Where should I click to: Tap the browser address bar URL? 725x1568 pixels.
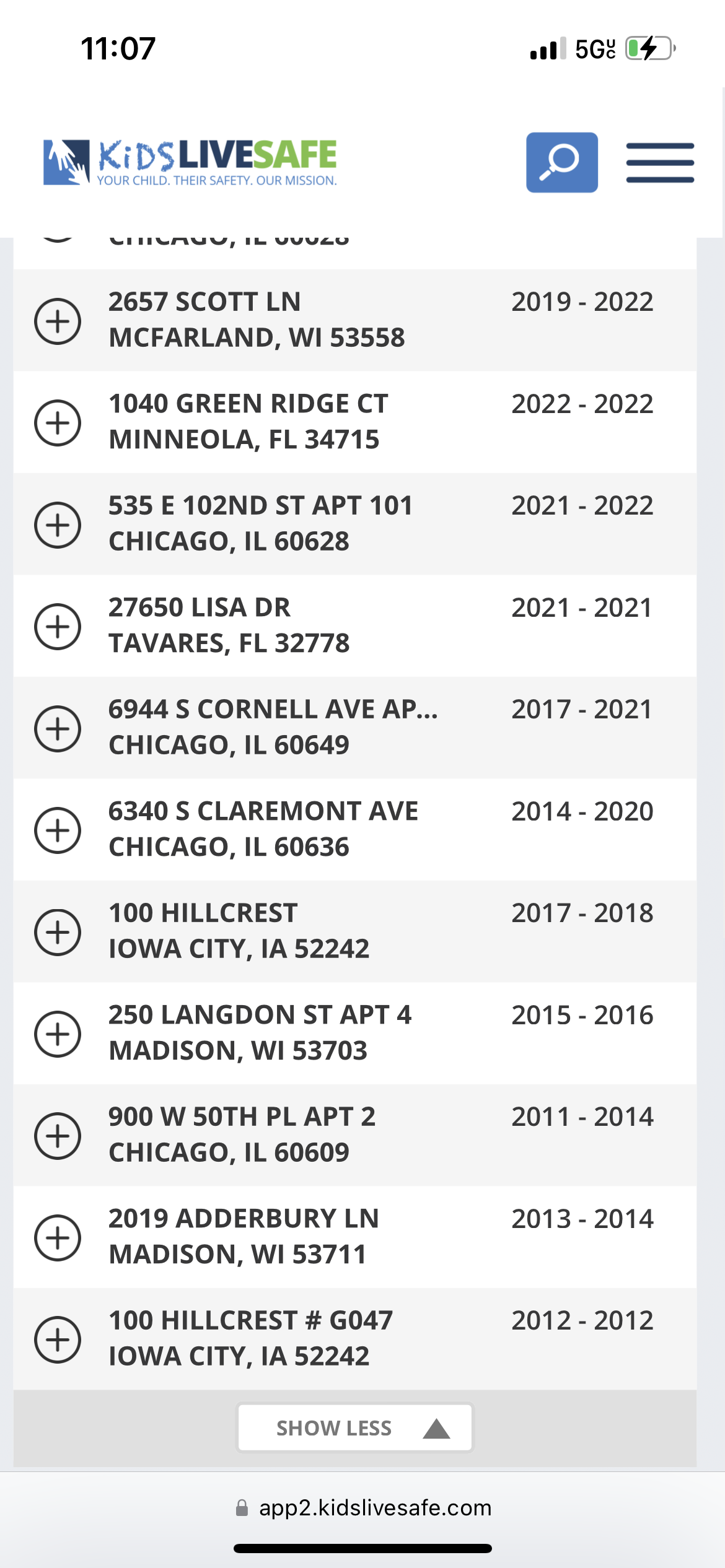pyautogui.click(x=374, y=1507)
